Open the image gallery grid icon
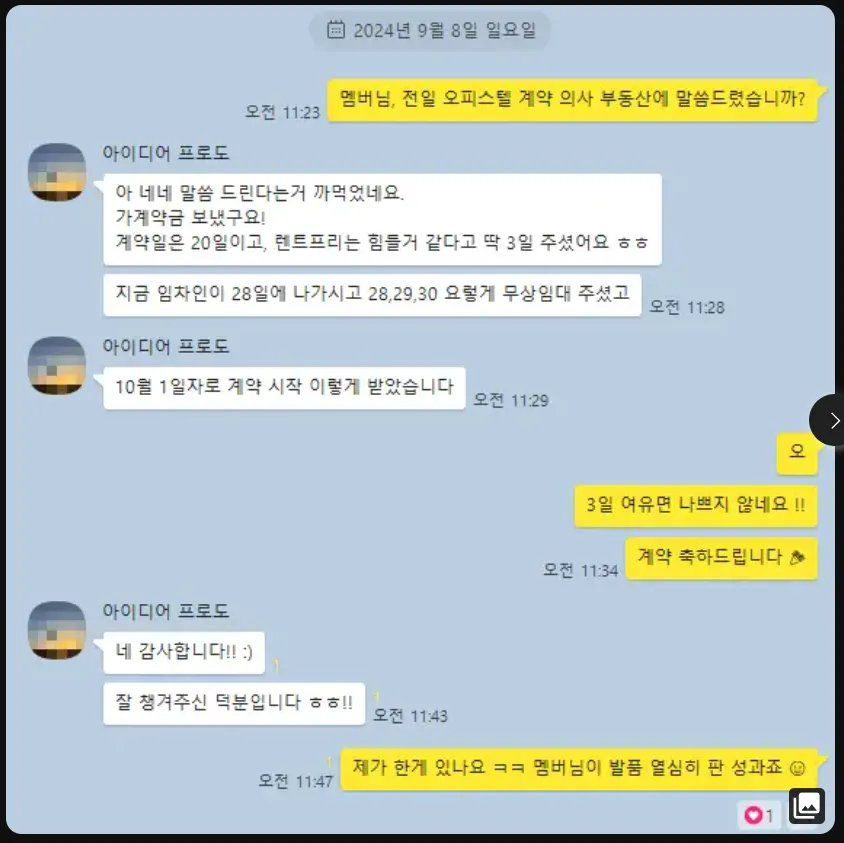The width and height of the screenshot is (844, 843). pos(807,805)
